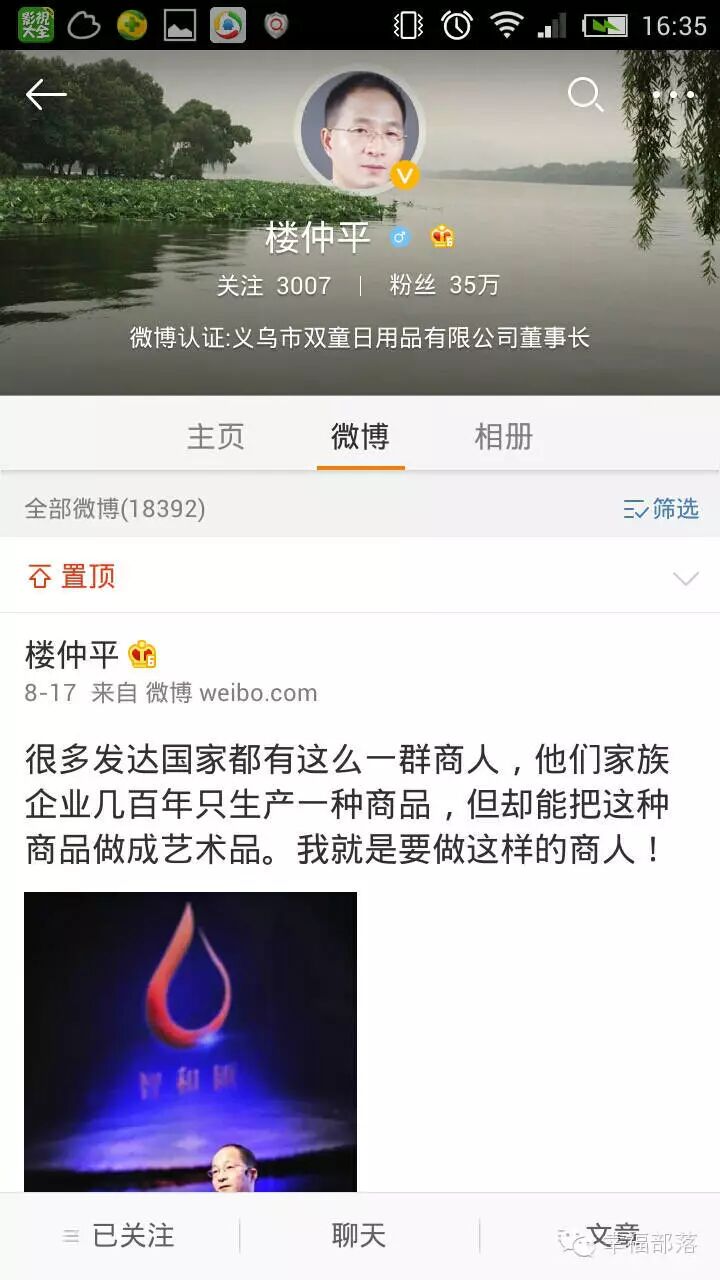Image resolution: width=720 pixels, height=1280 pixels.
Task: View the profile avatar photo
Action: tap(360, 128)
